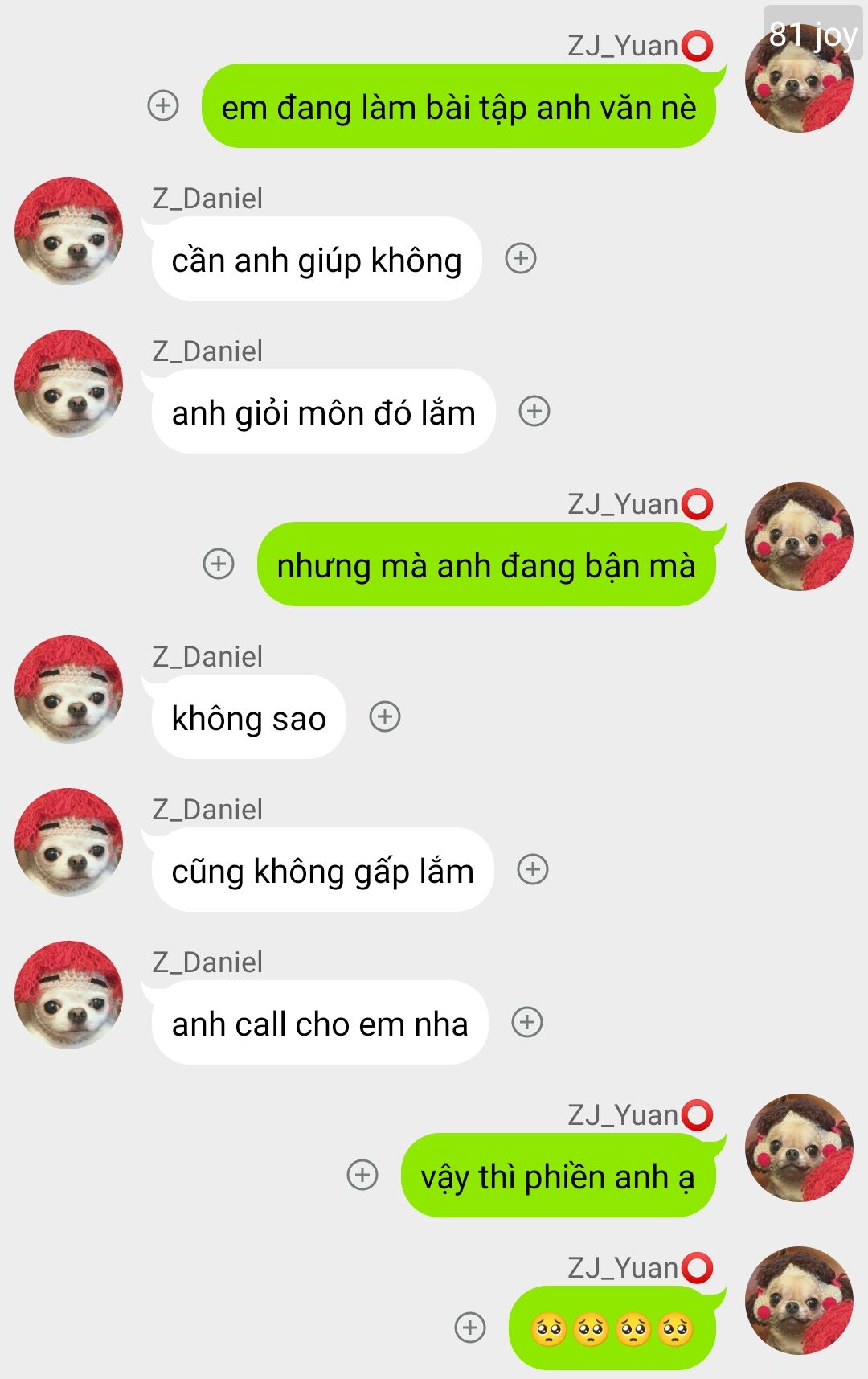Tap plus icon beside "anh giỏi môn đó lắm"
Viewport: 868px width, 1379px height.
534,411
